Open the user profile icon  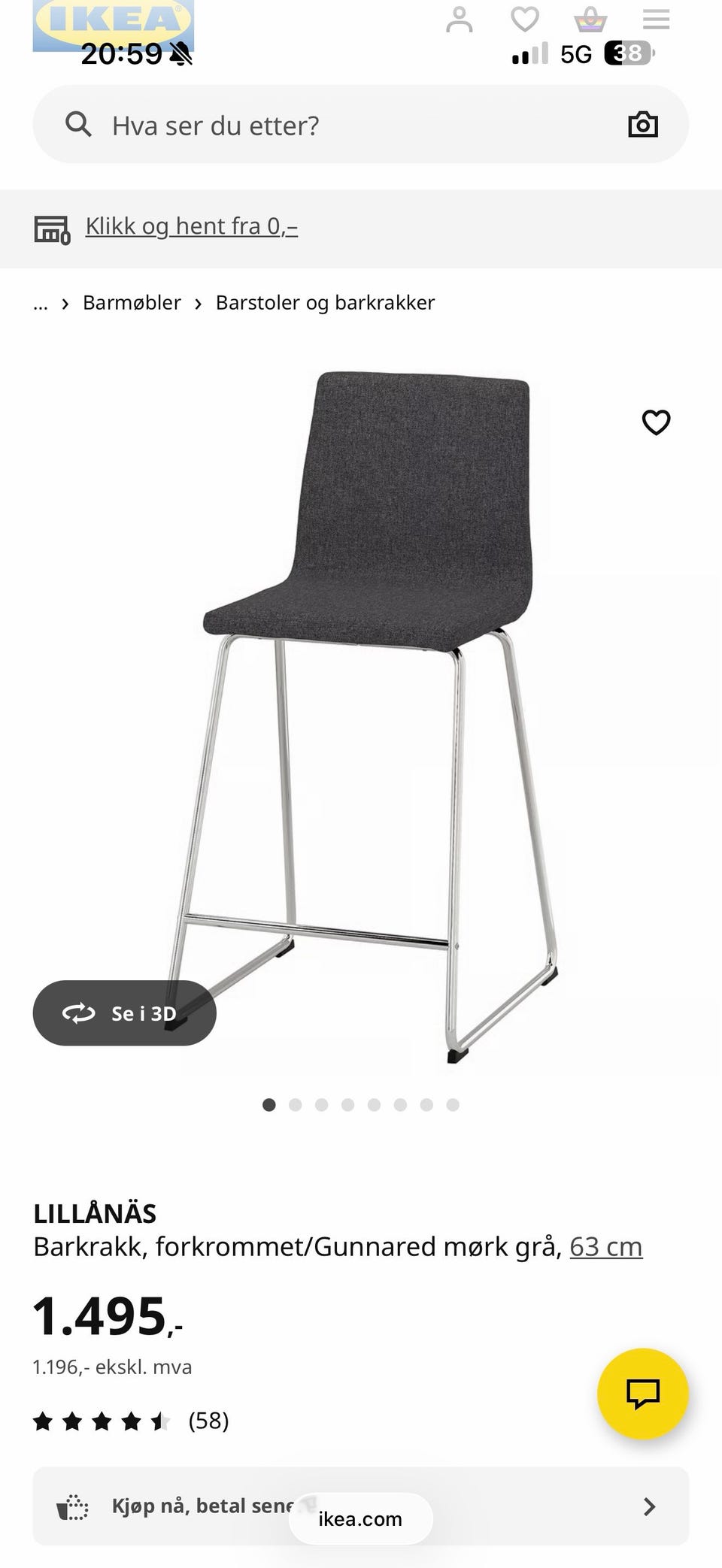coord(459,20)
